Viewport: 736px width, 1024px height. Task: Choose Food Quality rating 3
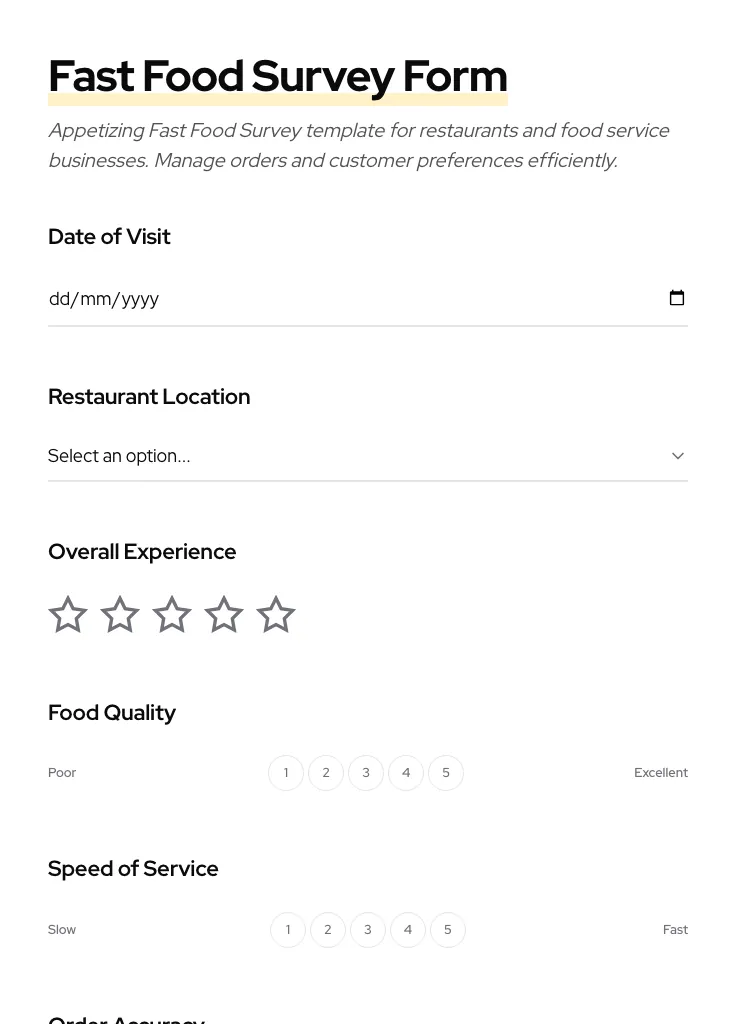pyautogui.click(x=366, y=772)
